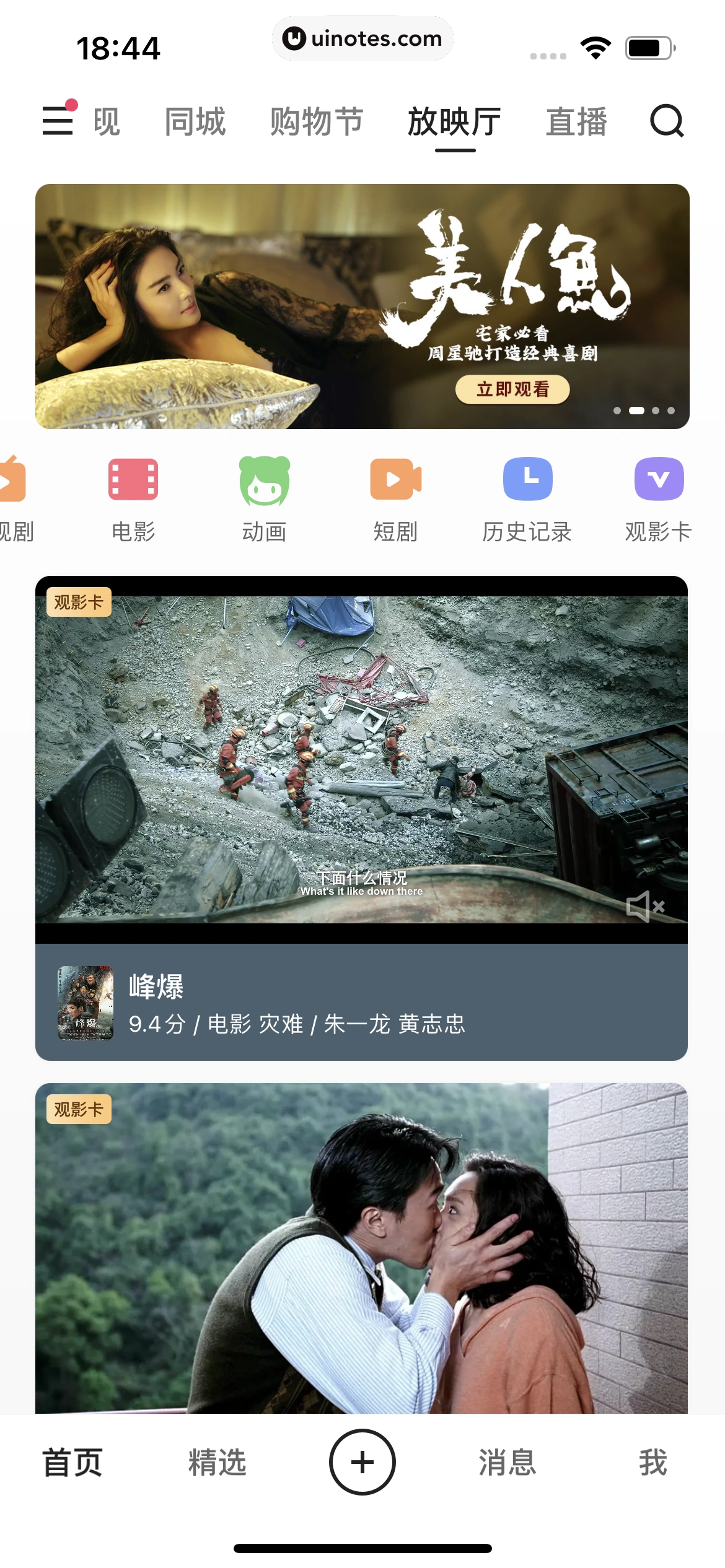Image resolution: width=725 pixels, height=1568 pixels.
Task: Tap the plus create button
Action: [x=362, y=1462]
